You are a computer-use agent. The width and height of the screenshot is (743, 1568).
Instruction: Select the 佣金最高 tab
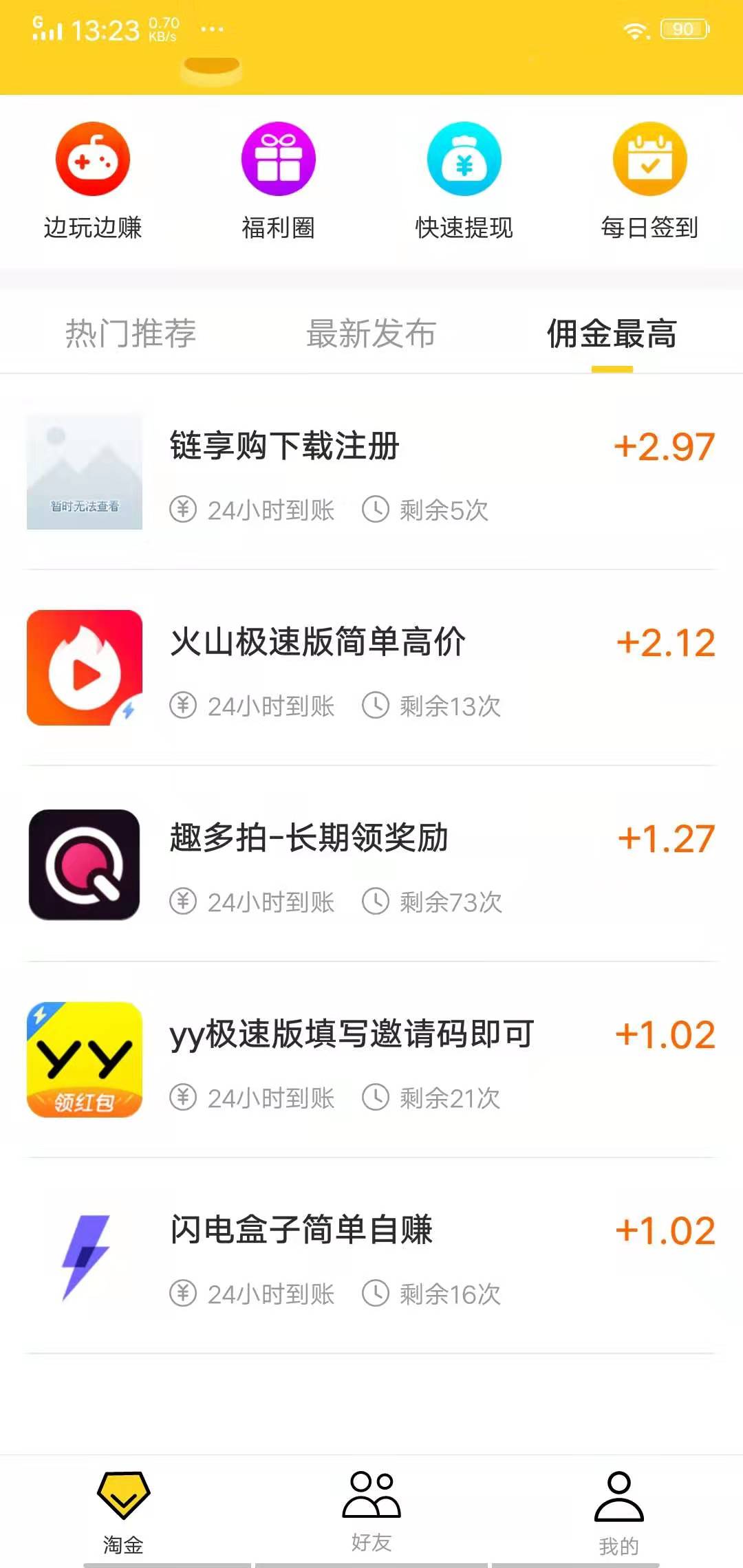612,334
